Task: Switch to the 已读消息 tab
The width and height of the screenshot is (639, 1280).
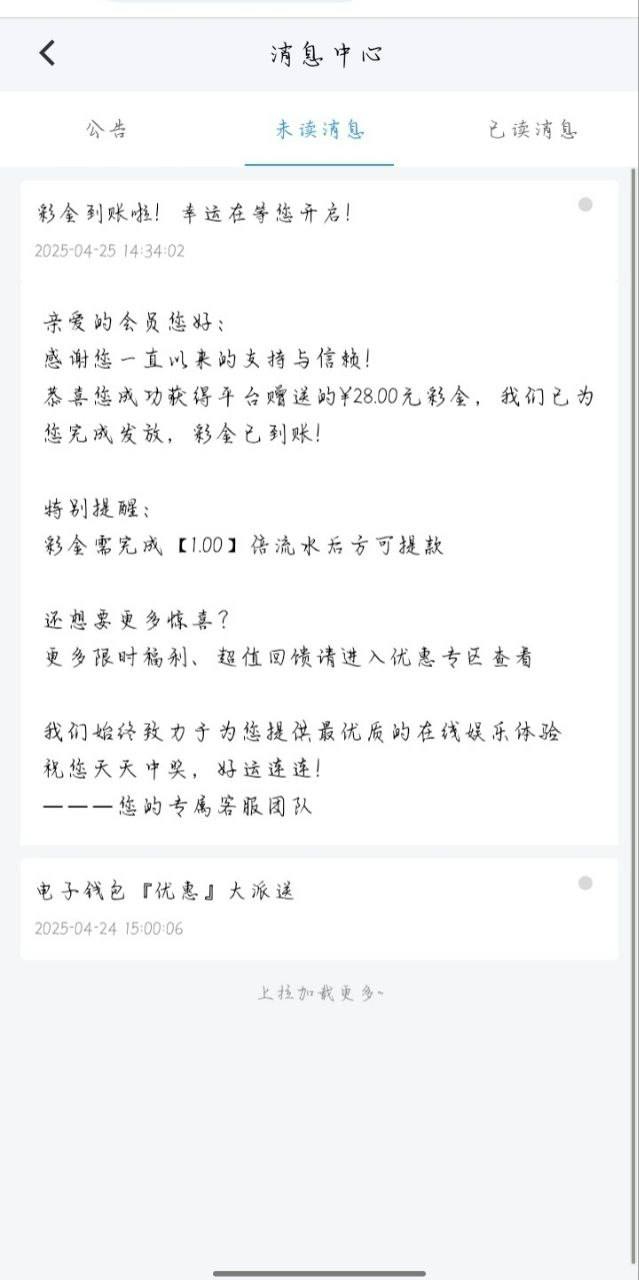Action: point(532,130)
